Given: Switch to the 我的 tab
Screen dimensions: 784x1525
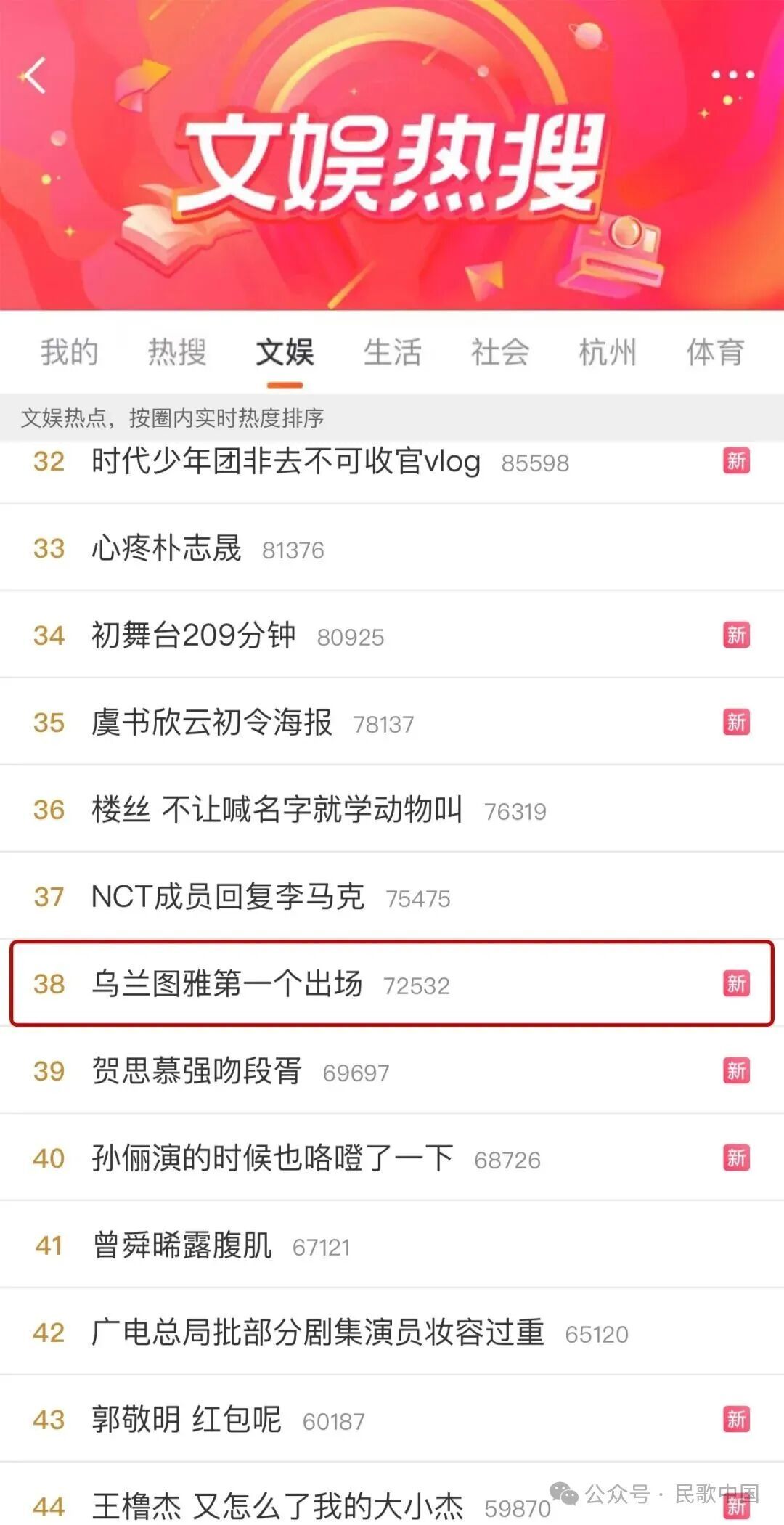Looking at the screenshot, I should click(69, 352).
